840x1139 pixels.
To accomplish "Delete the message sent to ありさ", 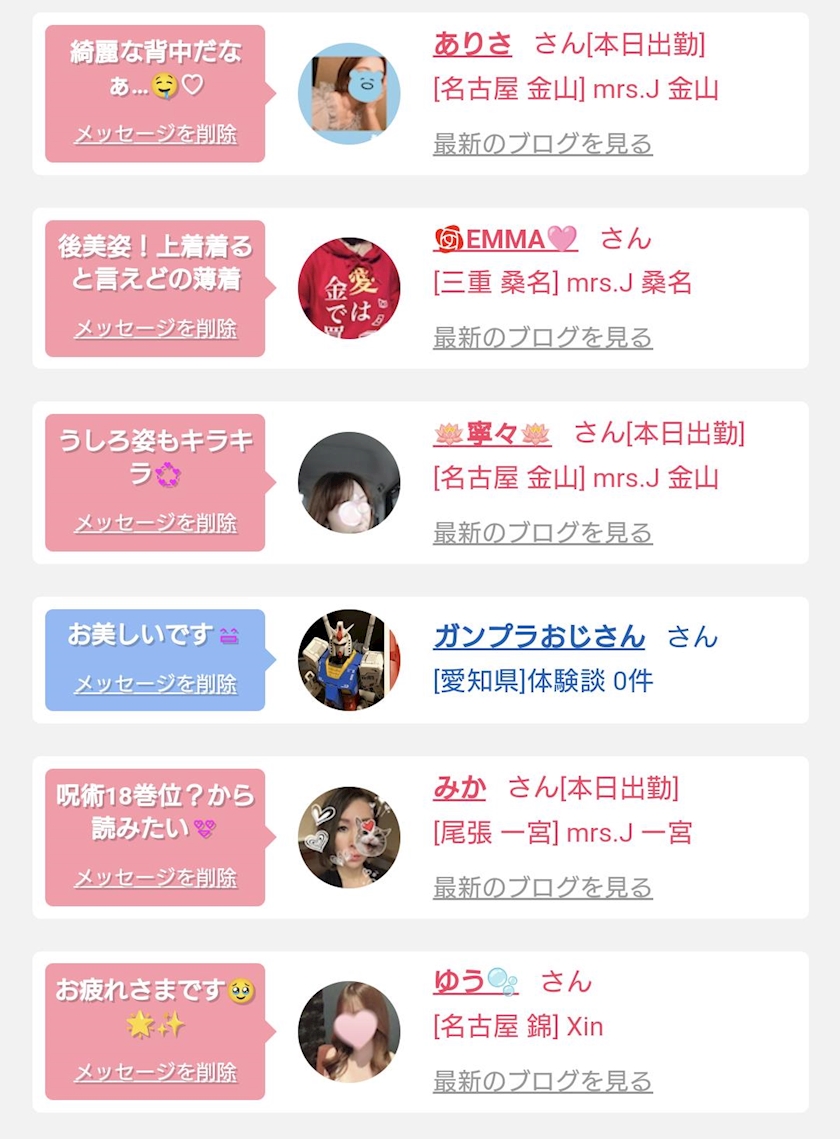I will (x=156, y=134).
